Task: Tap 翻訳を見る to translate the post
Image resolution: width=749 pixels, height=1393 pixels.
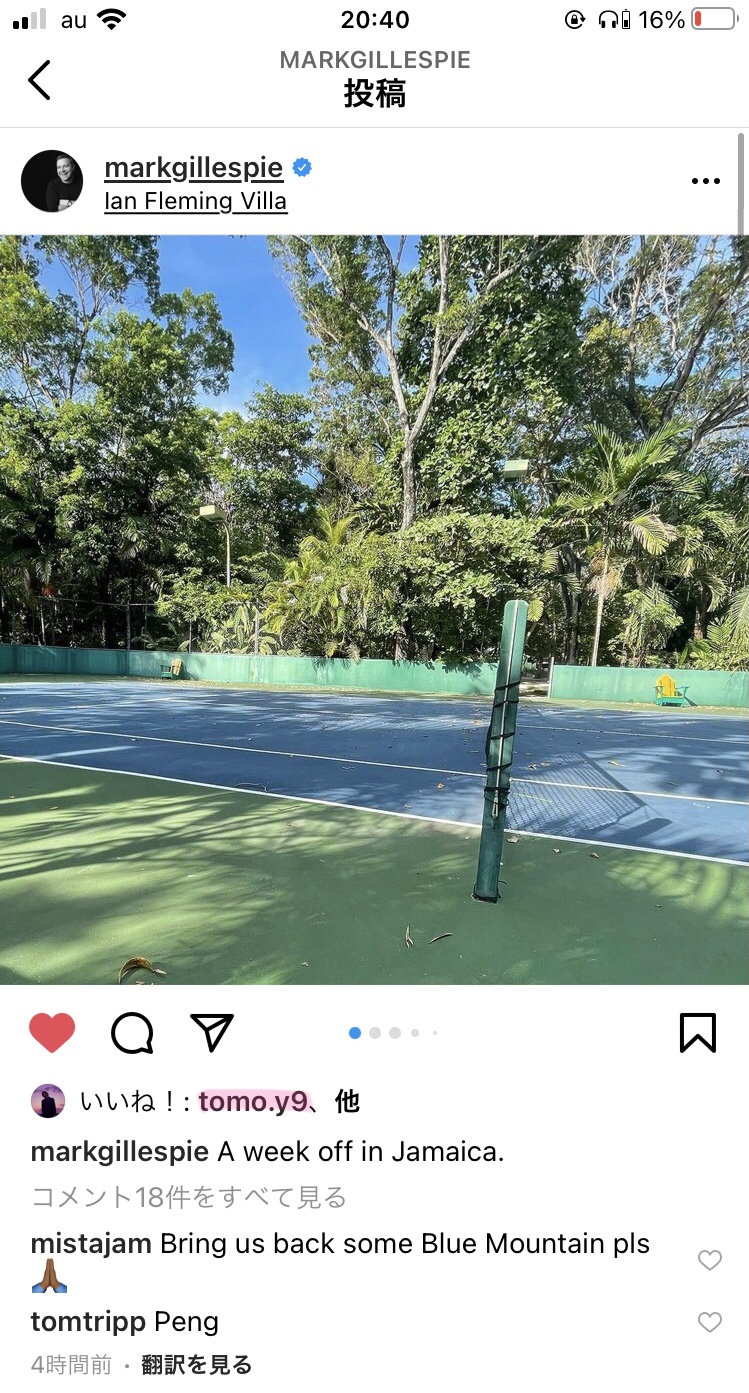Action: click(194, 1365)
